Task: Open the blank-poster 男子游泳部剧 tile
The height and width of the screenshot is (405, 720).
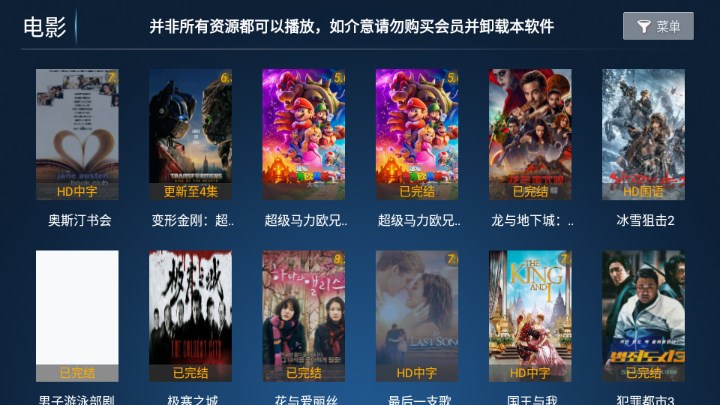Action: [x=77, y=316]
